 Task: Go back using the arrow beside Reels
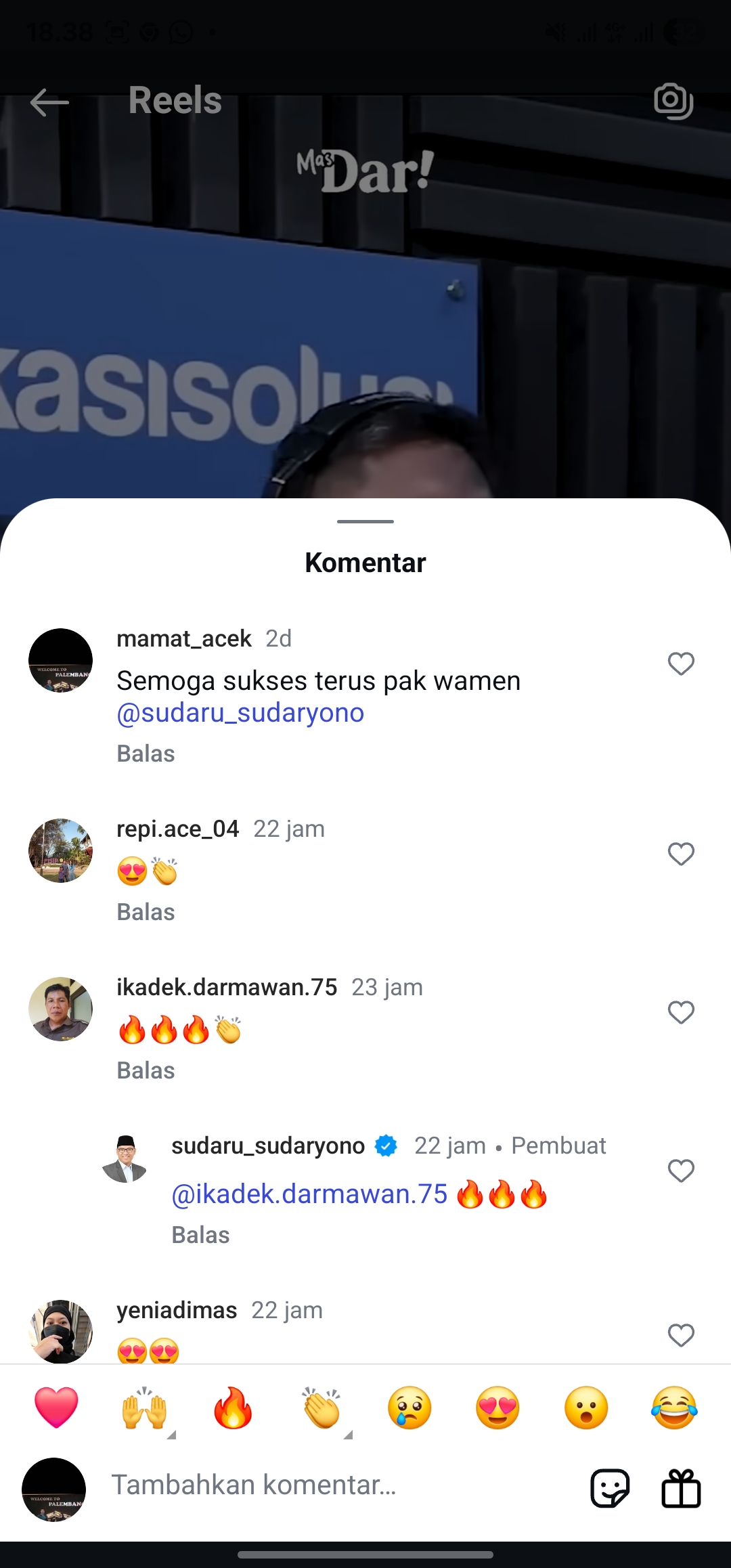tap(49, 102)
